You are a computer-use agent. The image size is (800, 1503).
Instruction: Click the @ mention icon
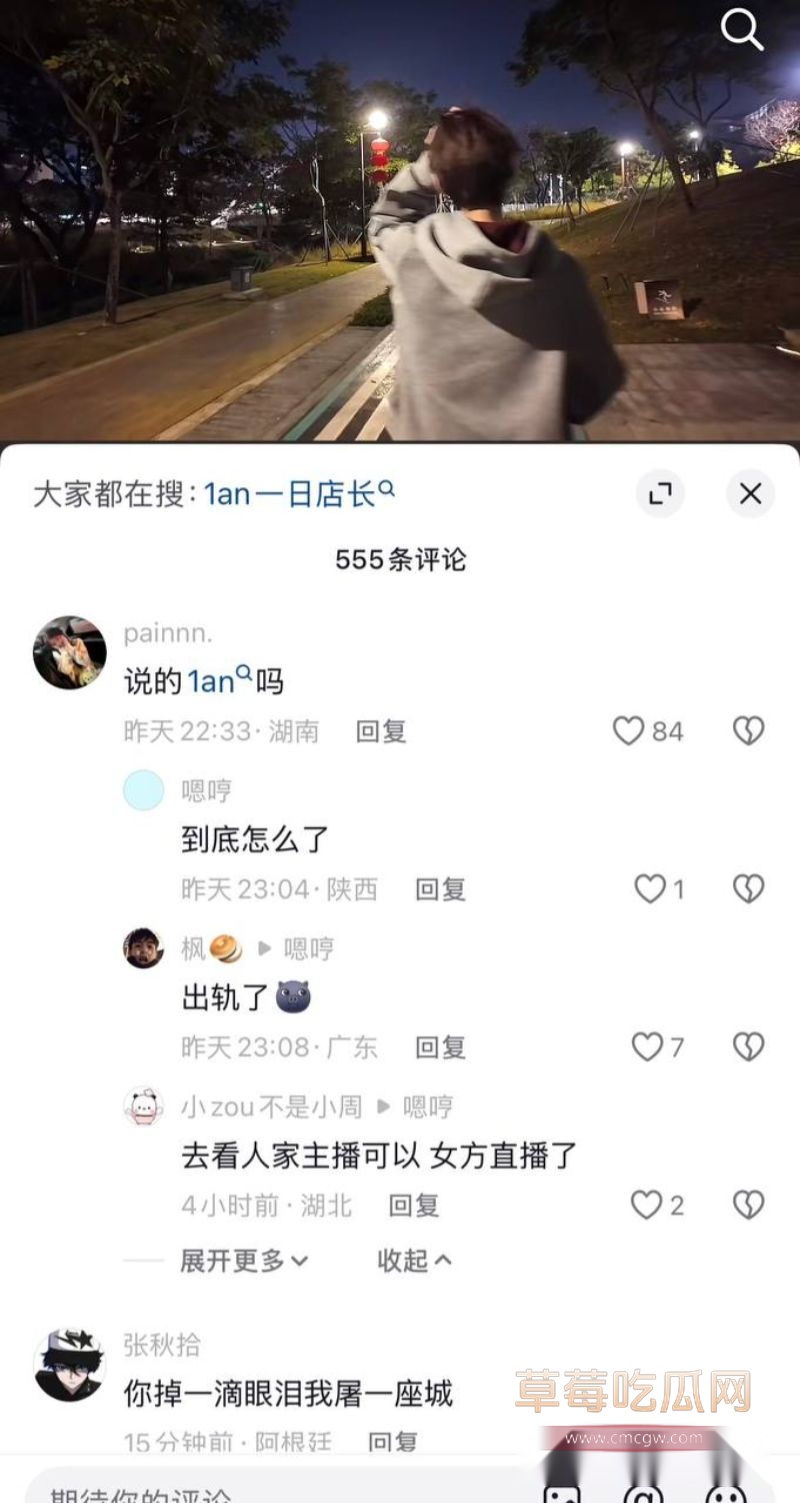[x=645, y=1495]
